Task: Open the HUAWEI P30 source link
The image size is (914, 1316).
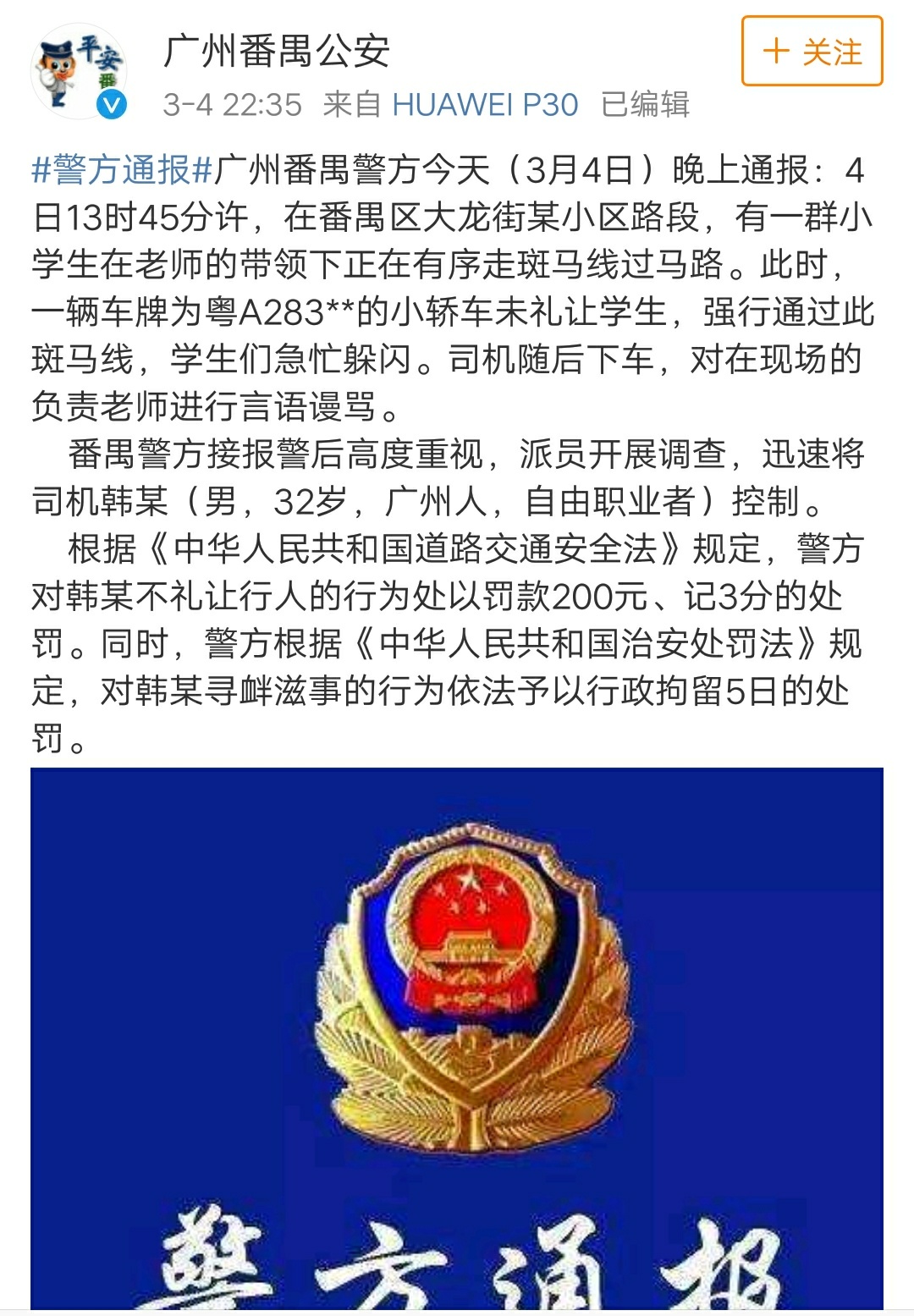Action: pos(484,105)
